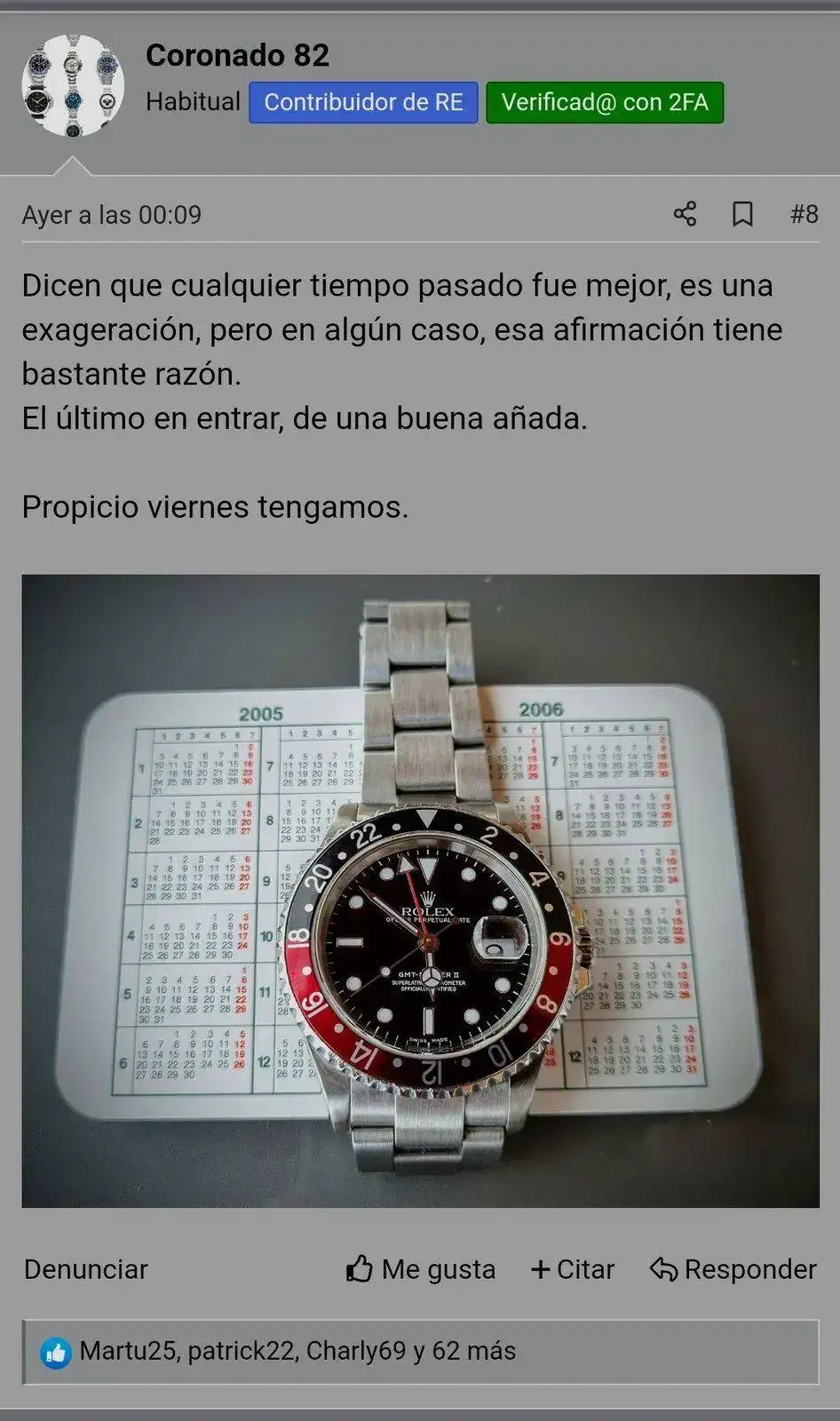View the list of members who liked

(x=297, y=1351)
